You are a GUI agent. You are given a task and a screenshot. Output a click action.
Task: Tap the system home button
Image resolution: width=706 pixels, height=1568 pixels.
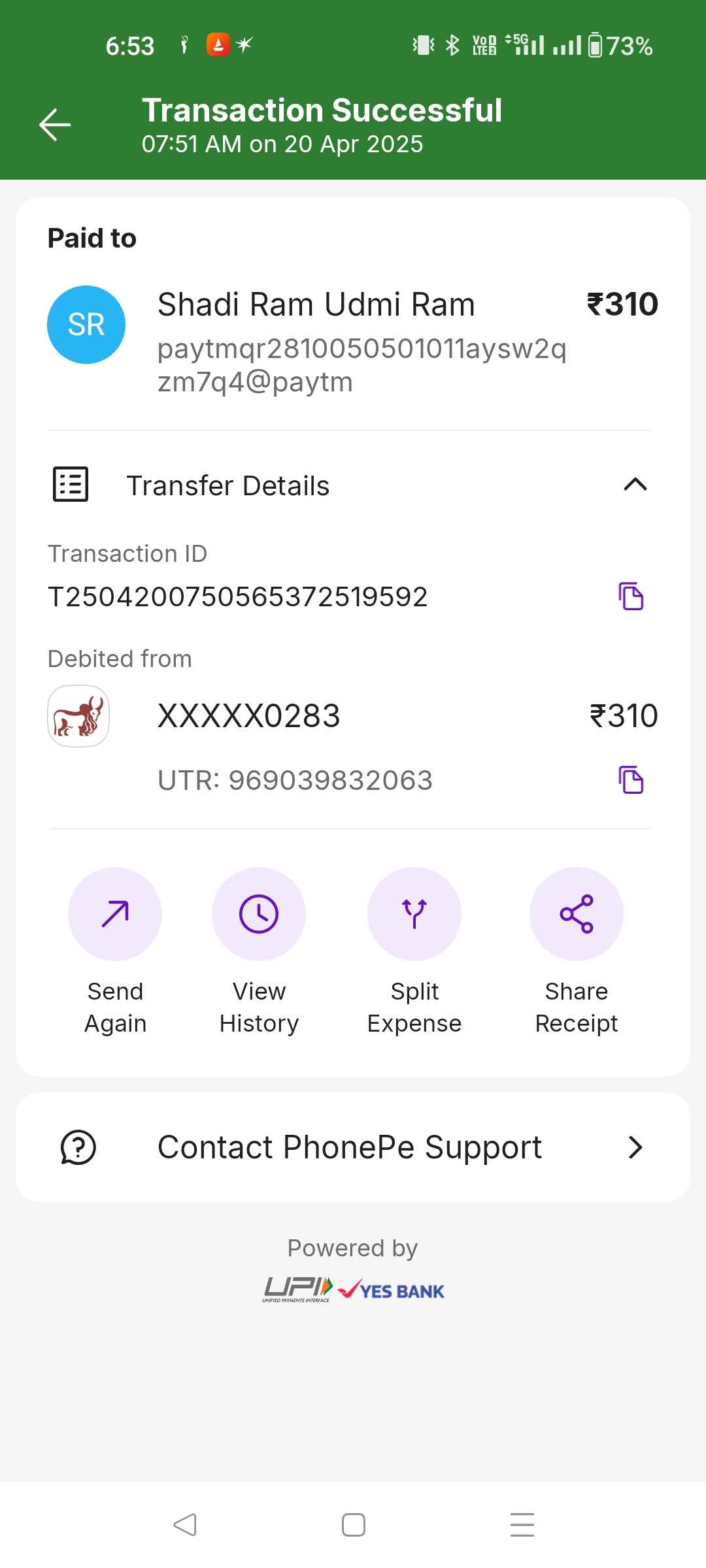(x=353, y=1525)
